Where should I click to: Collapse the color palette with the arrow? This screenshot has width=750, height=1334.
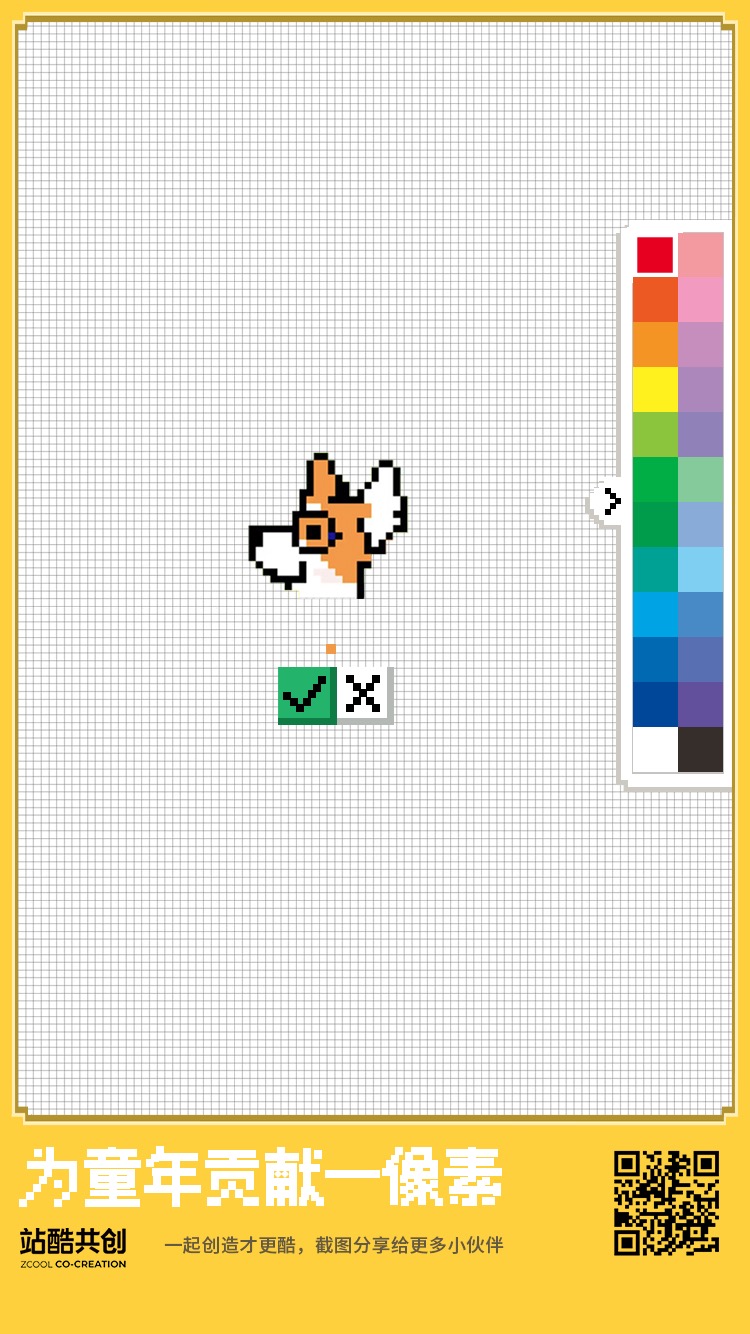tap(609, 503)
